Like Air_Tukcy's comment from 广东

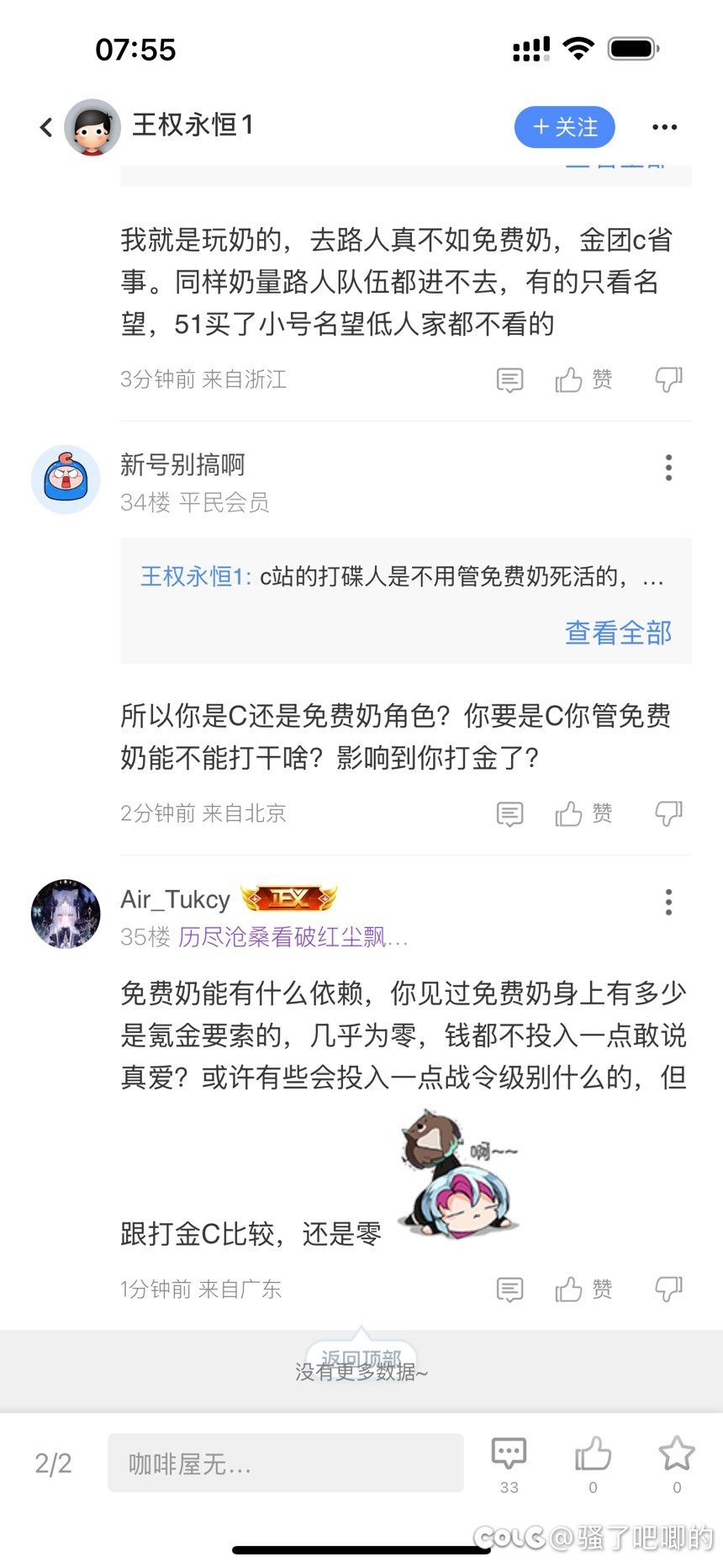(583, 1289)
